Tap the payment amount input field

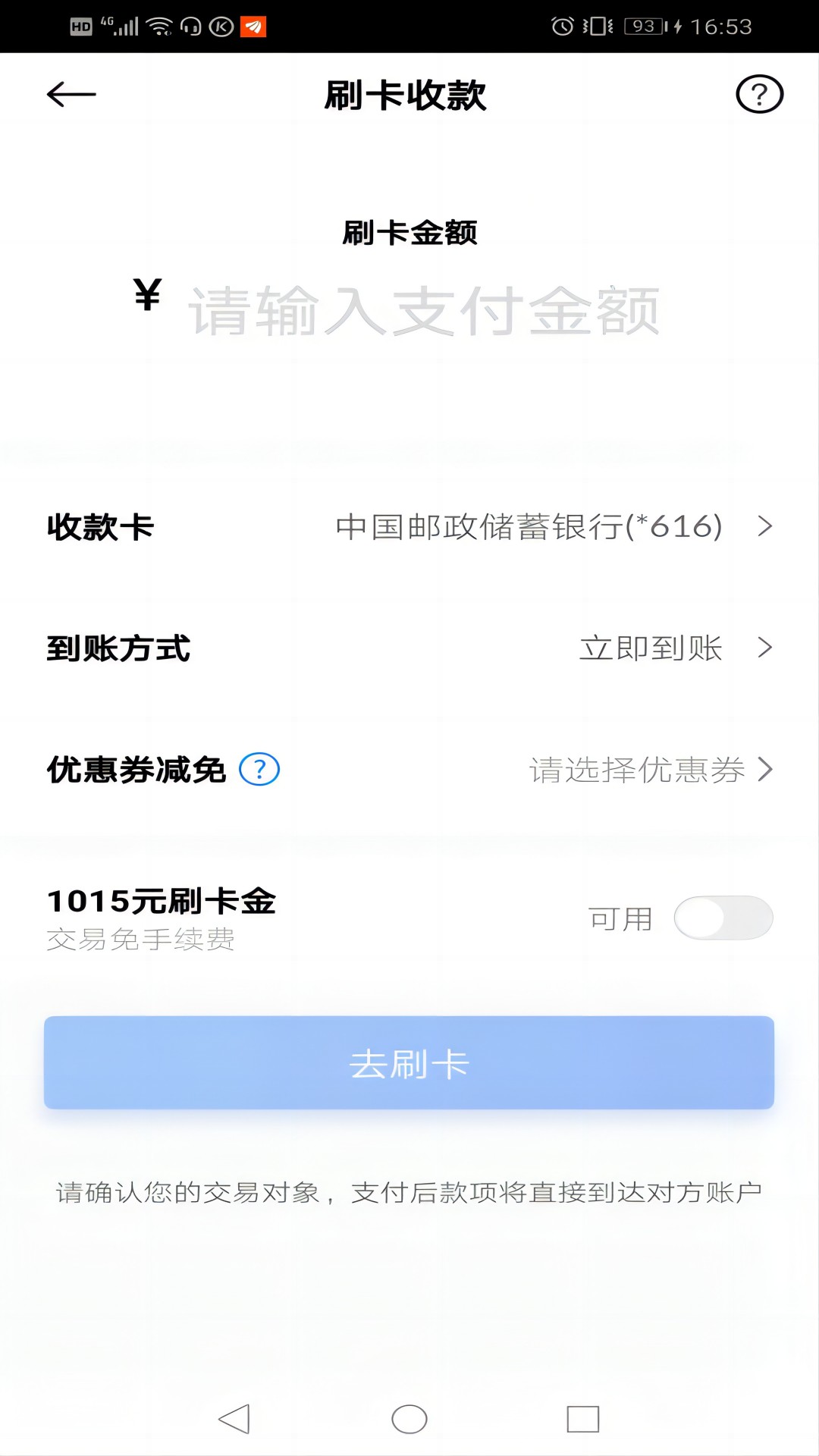click(x=423, y=311)
